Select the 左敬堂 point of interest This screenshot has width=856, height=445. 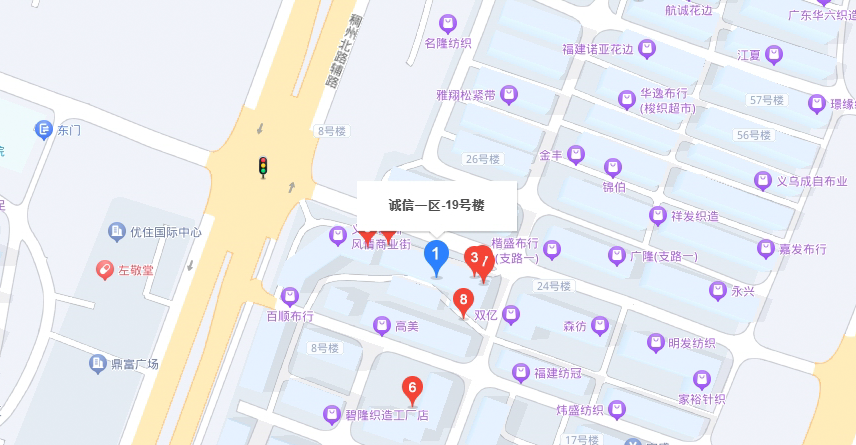coord(126,269)
